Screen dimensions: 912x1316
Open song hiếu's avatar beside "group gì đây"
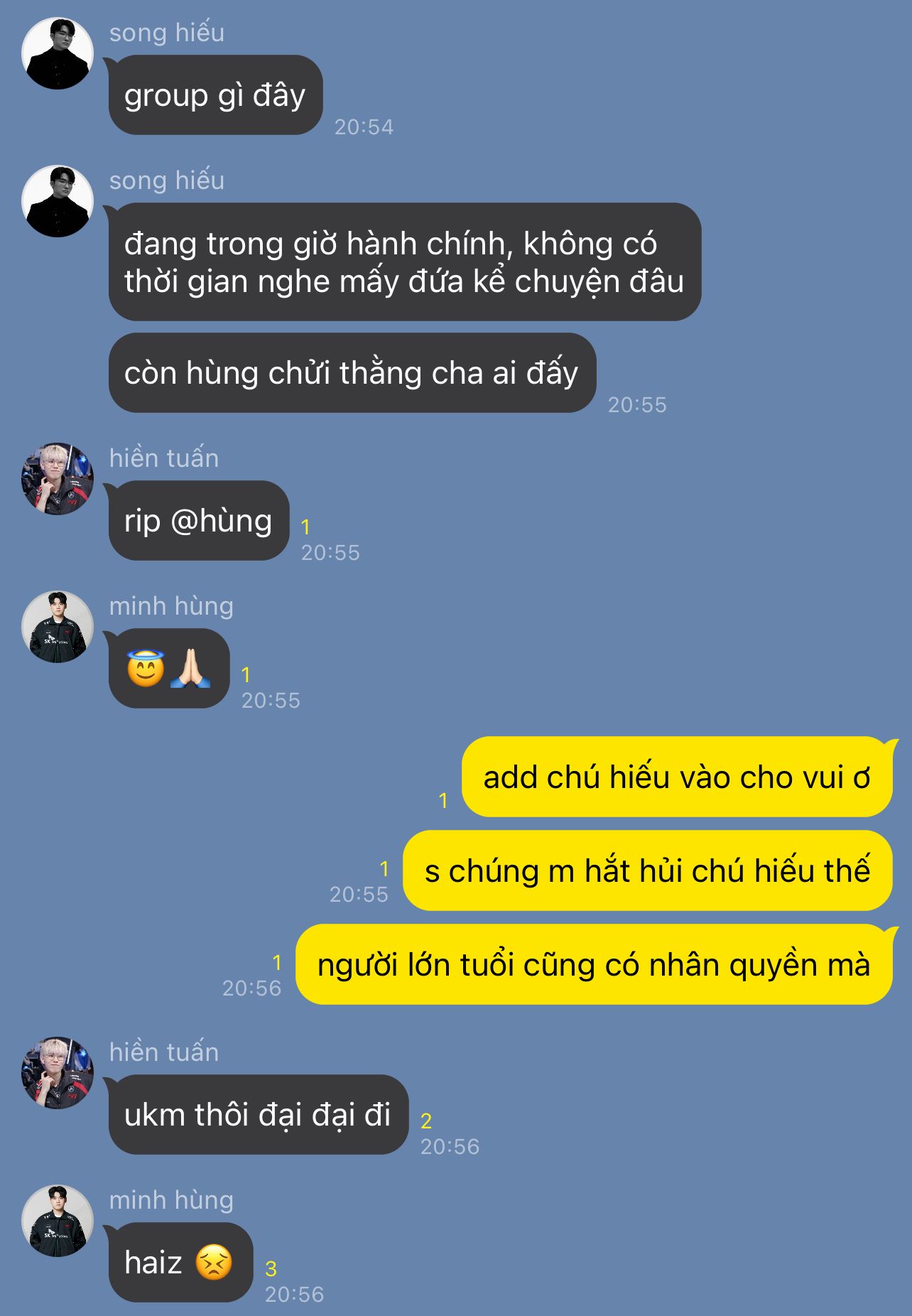click(x=58, y=54)
